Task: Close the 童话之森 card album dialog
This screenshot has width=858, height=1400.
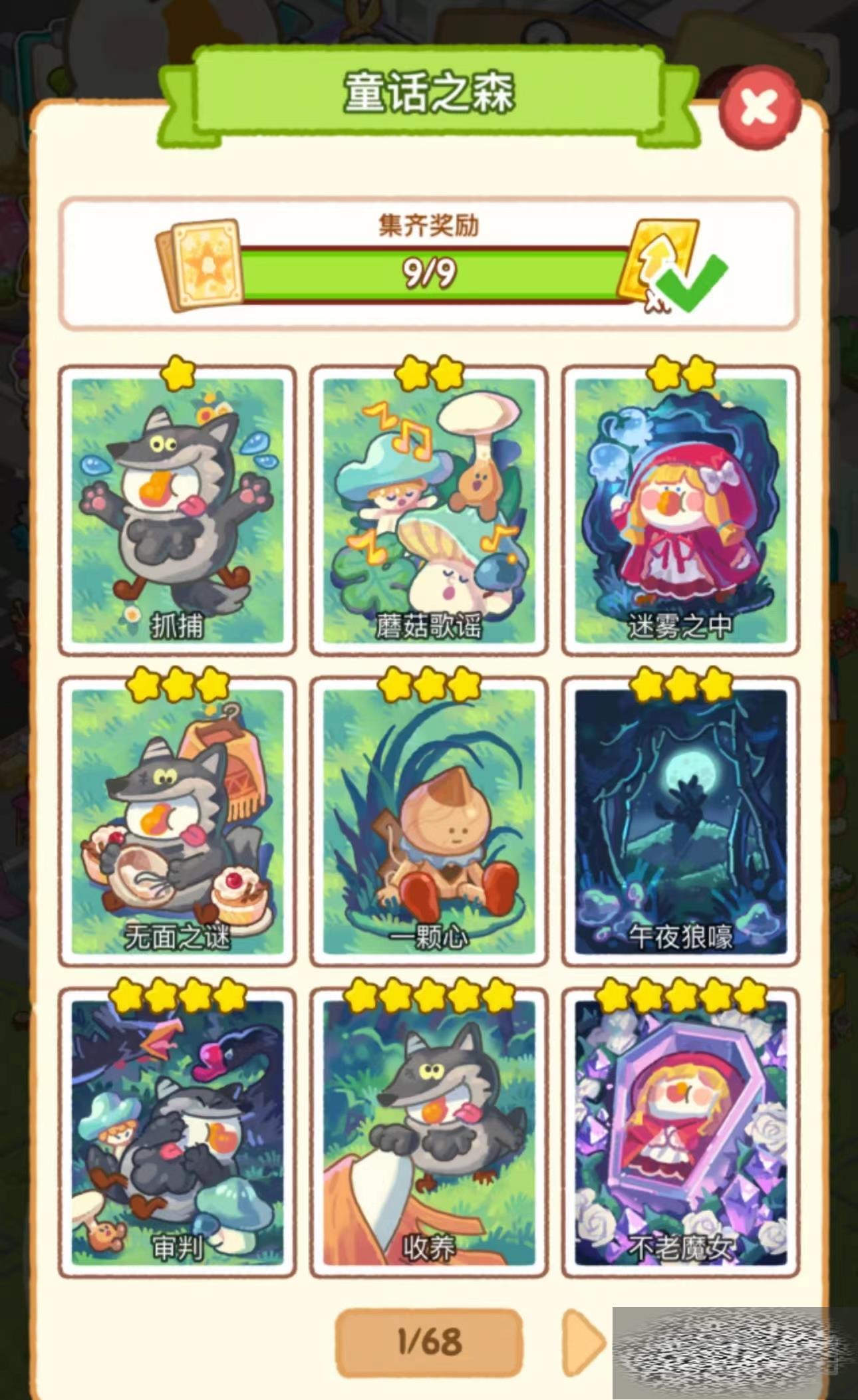Action: pos(760,107)
